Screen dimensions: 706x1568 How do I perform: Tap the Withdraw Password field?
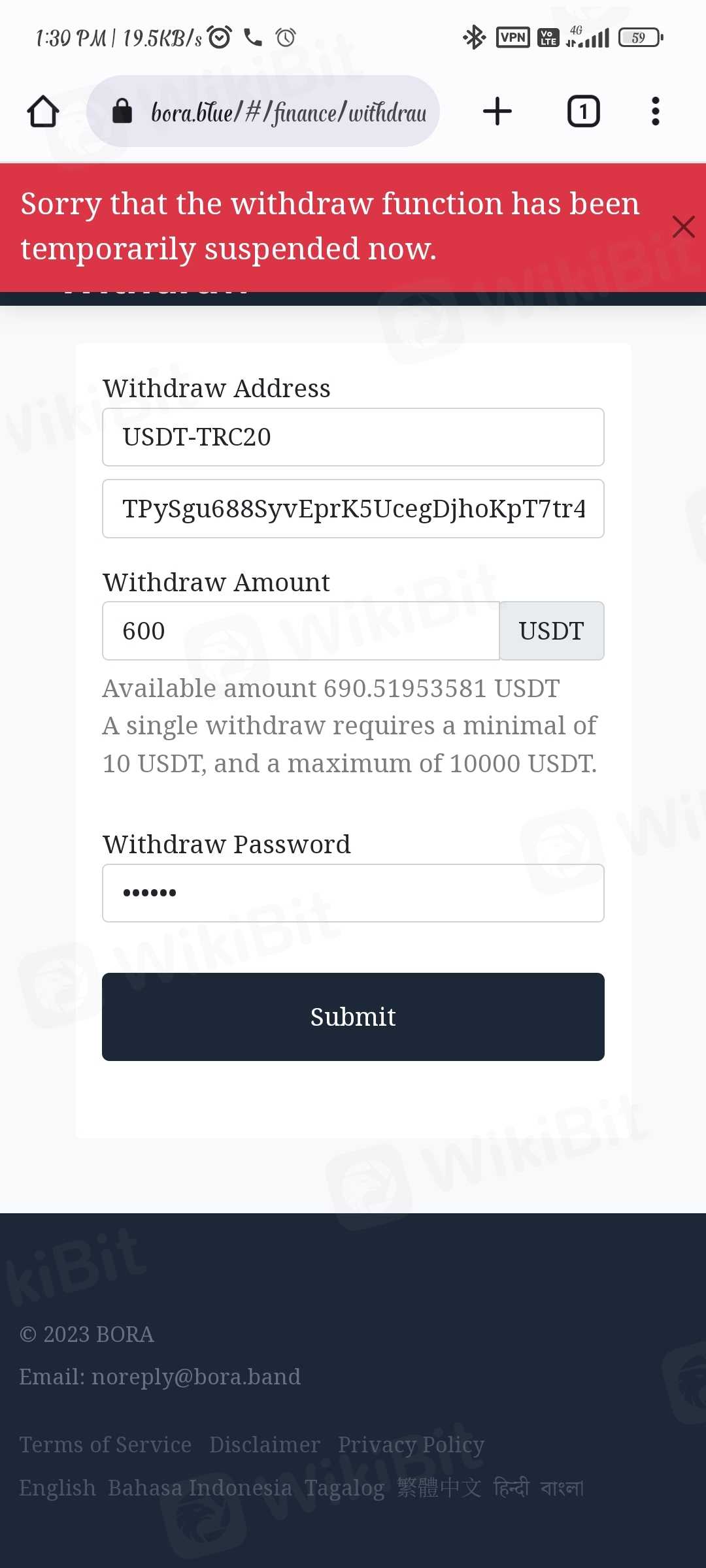(x=353, y=893)
